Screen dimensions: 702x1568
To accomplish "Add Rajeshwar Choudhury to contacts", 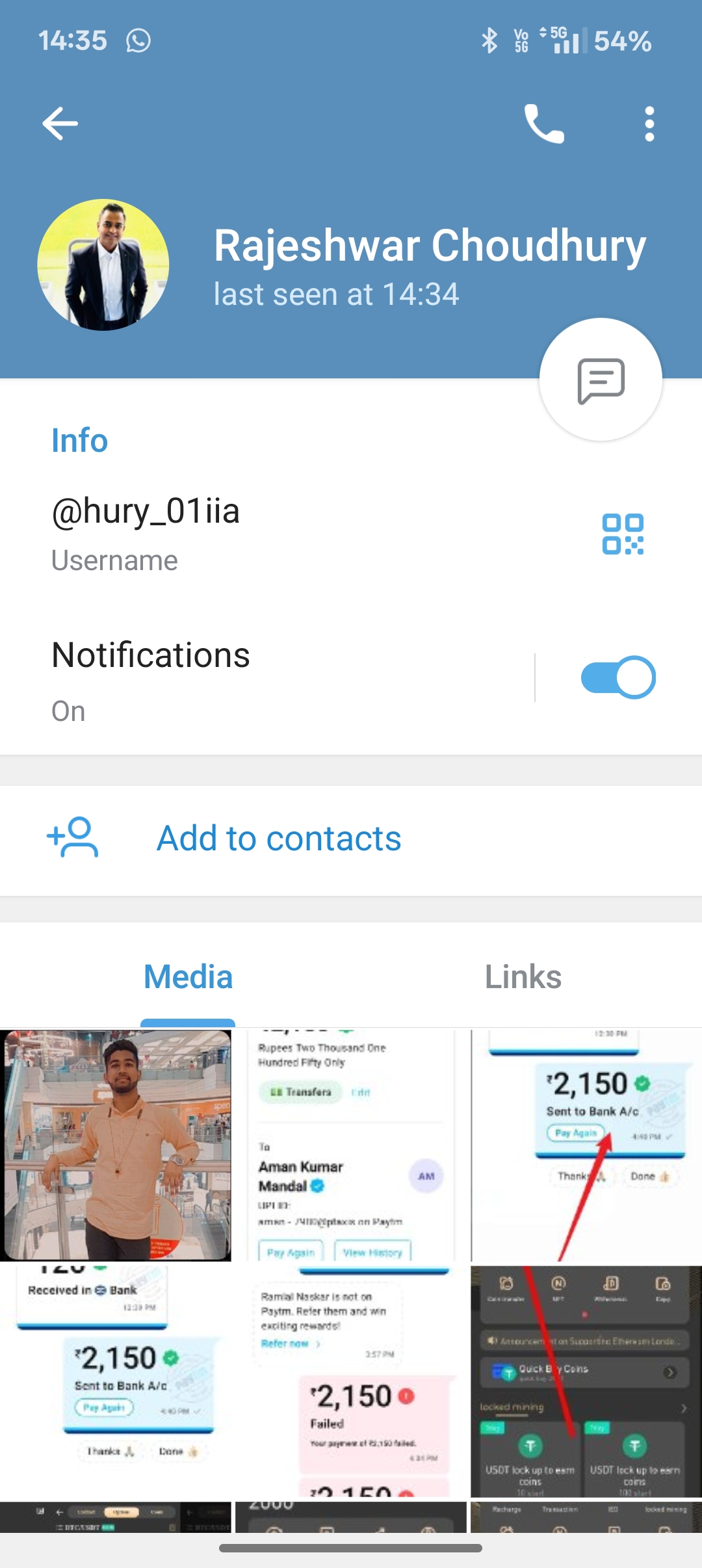I will click(279, 839).
